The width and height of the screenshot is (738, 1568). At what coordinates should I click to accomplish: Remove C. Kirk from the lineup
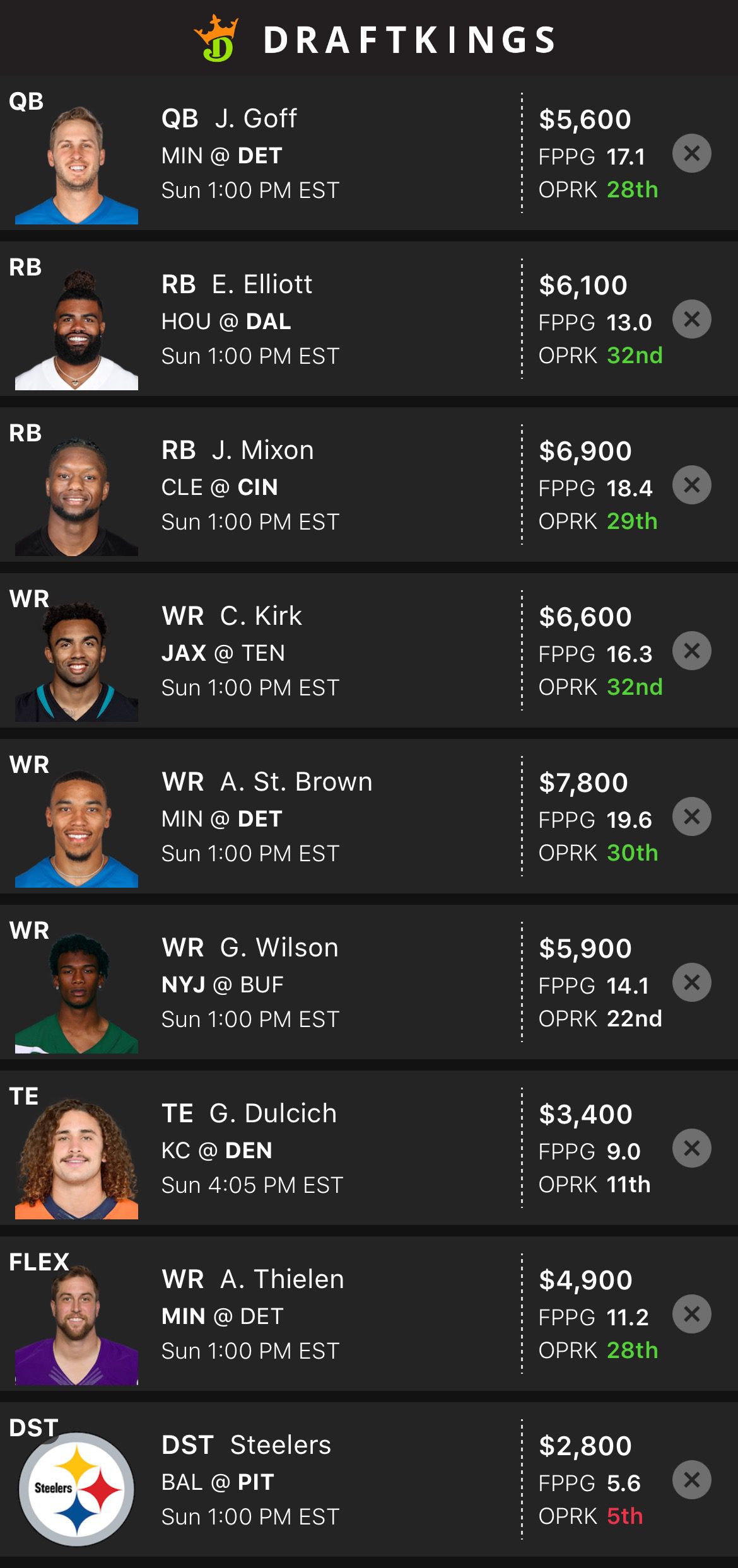(x=691, y=651)
